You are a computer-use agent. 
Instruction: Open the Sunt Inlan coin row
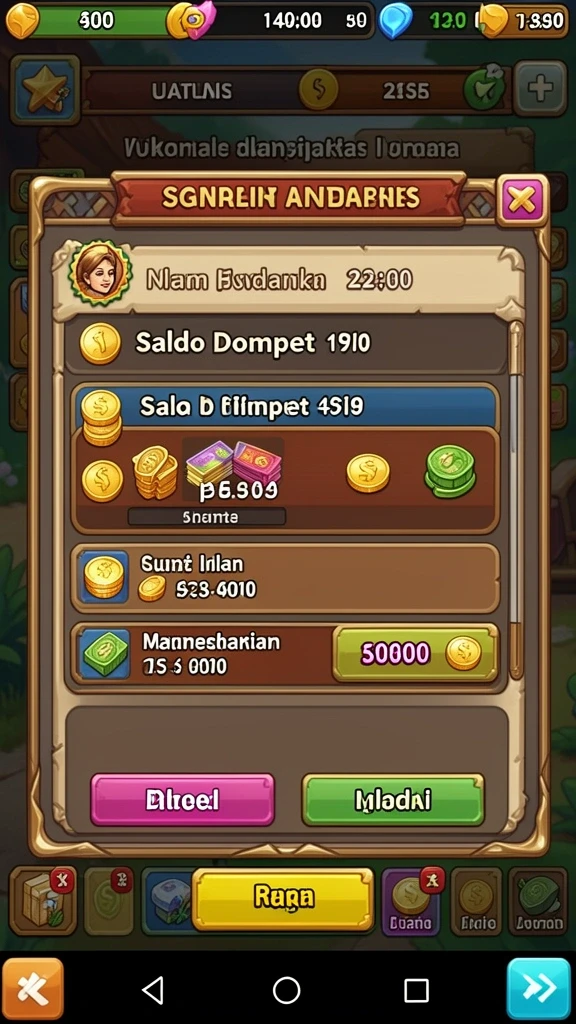click(x=285, y=578)
